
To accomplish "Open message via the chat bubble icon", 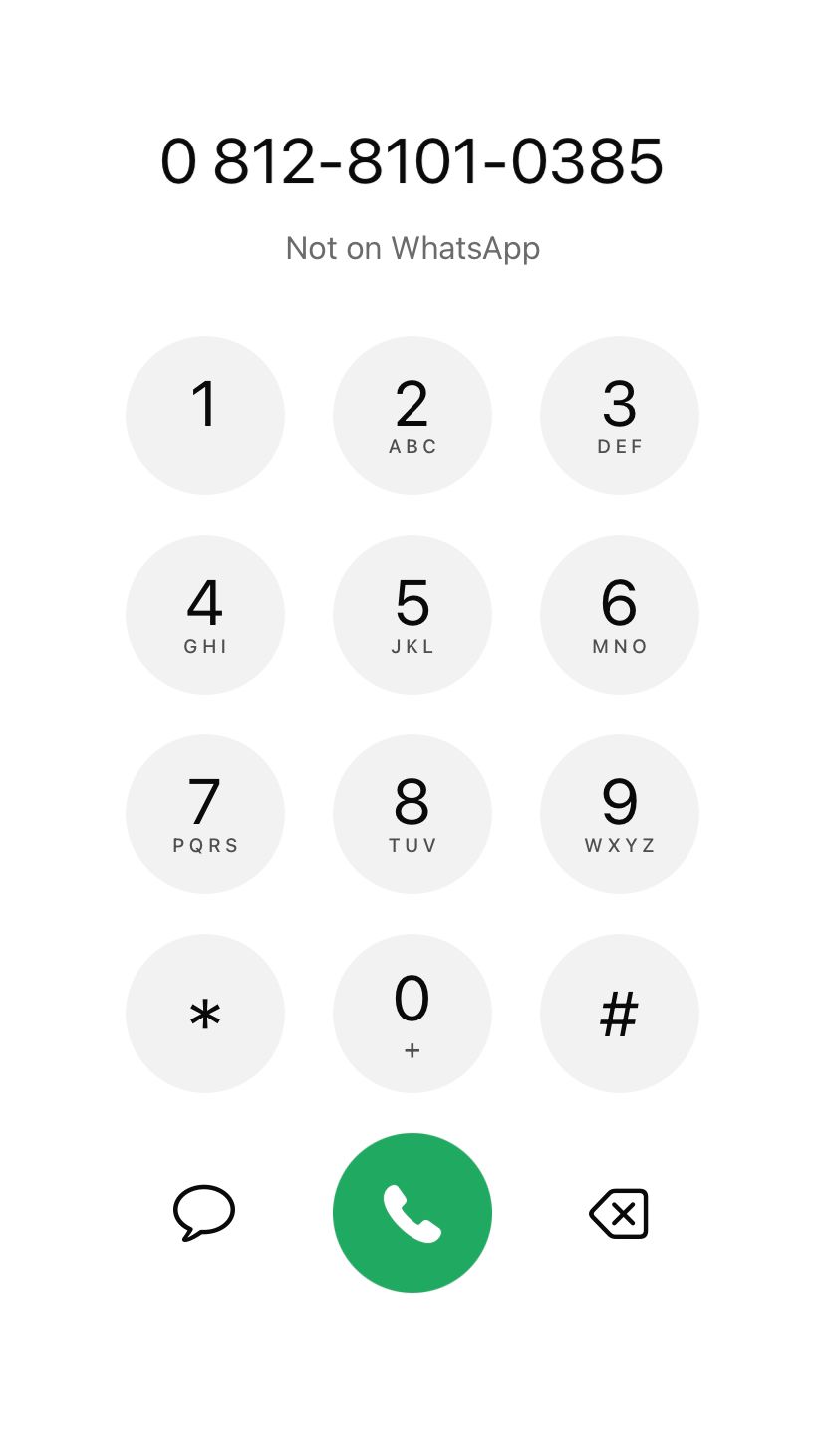I will point(204,1212).
